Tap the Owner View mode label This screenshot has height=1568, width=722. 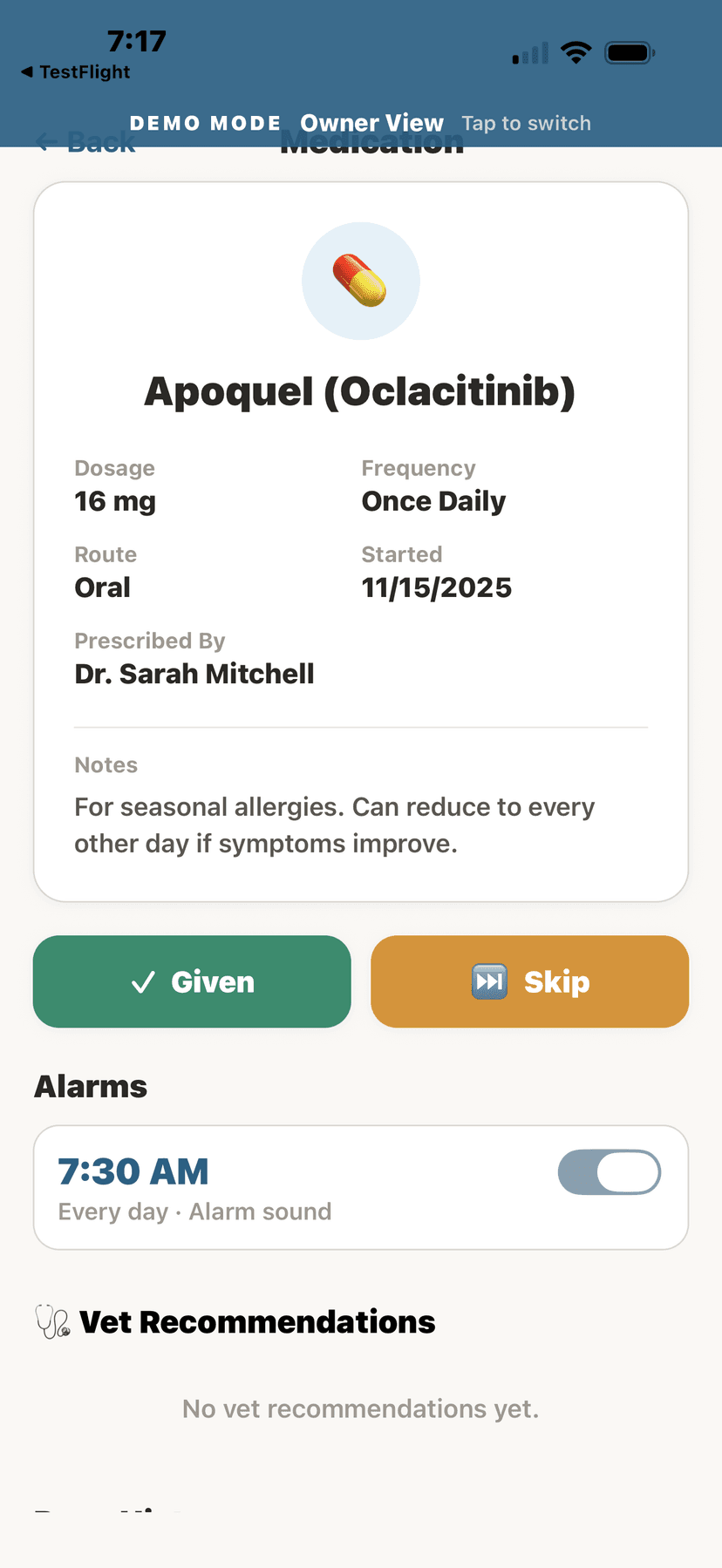[x=371, y=123]
